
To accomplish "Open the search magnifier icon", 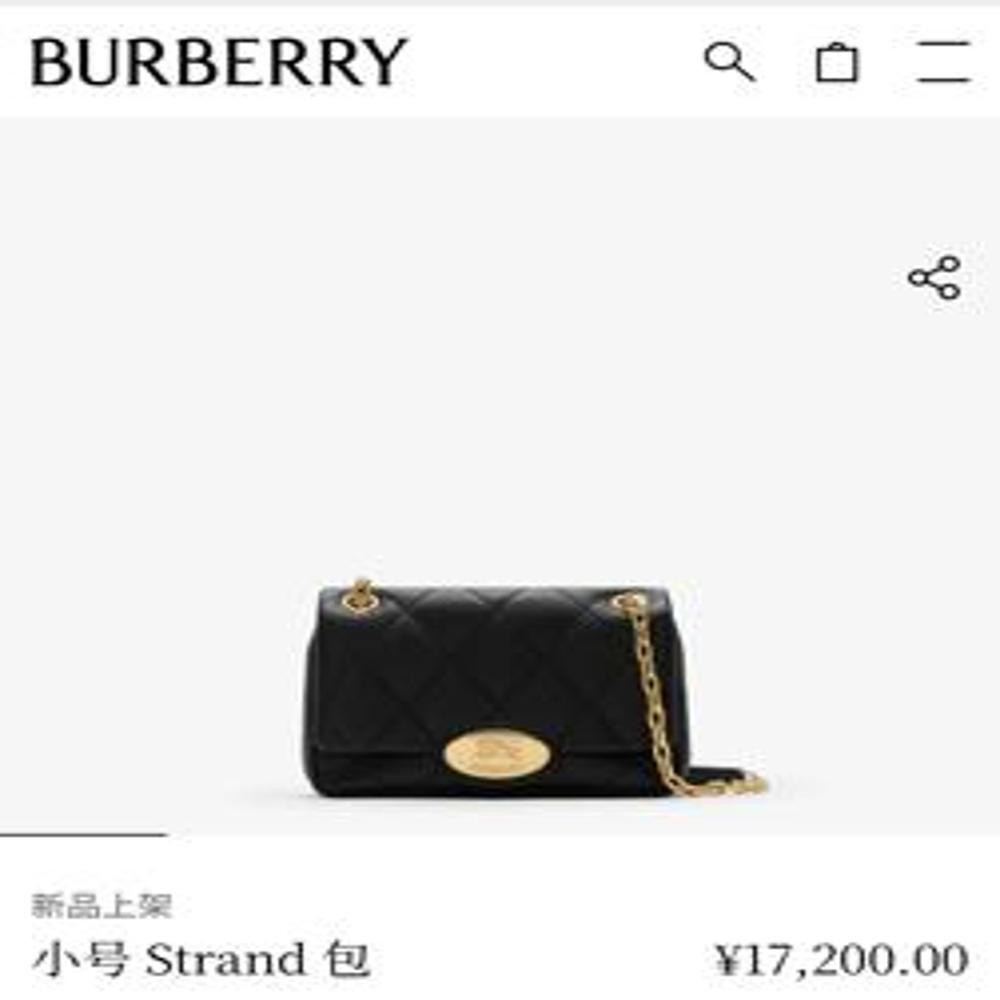I will 729,62.
